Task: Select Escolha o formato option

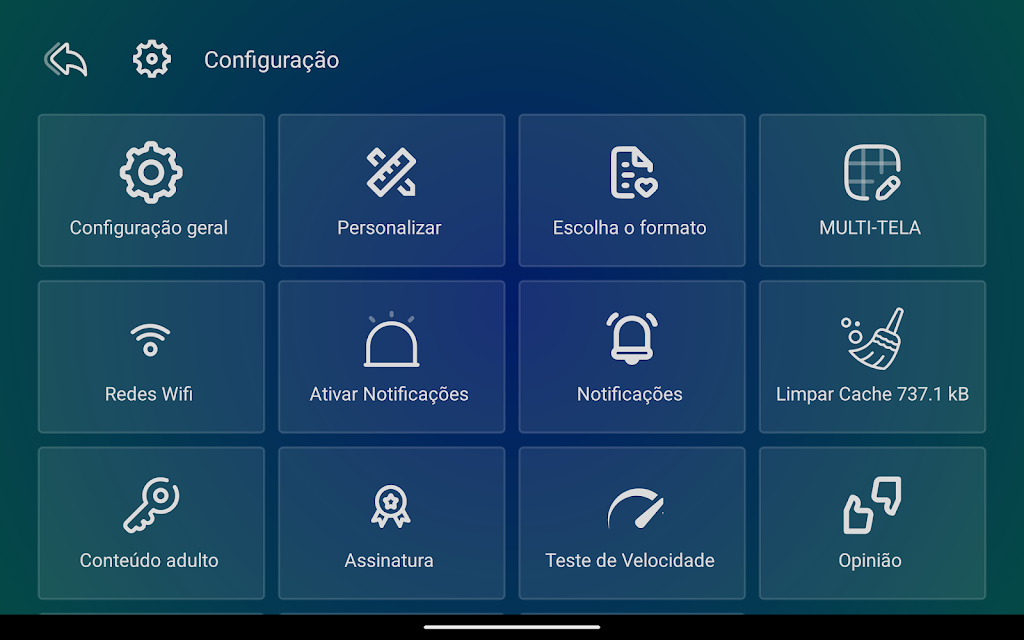Action: (x=631, y=190)
